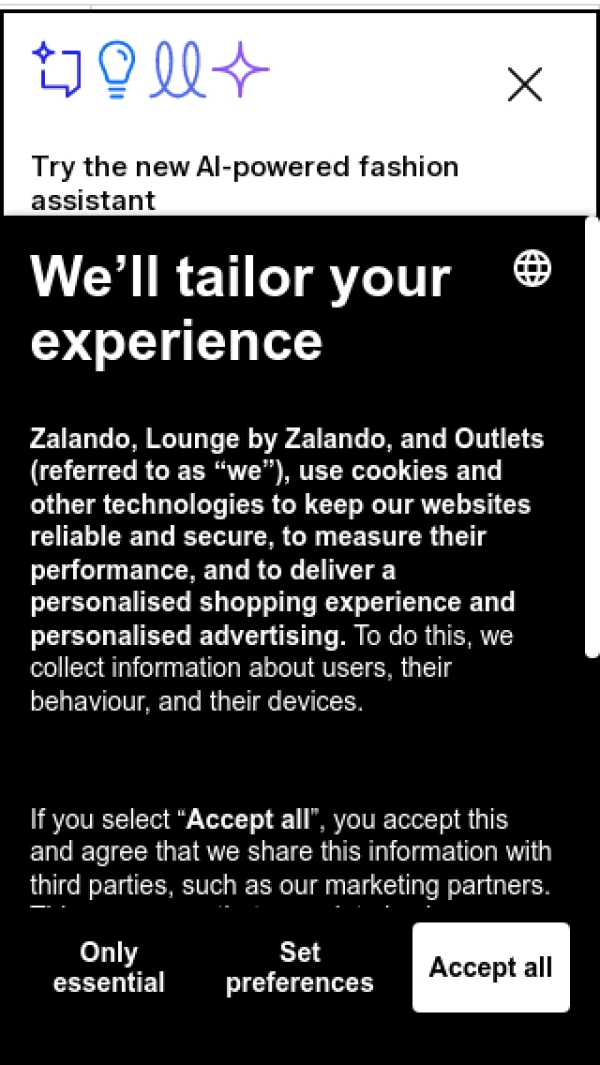Tap Accept all cookies
Screen dimensions: 600x1065
(491, 967)
